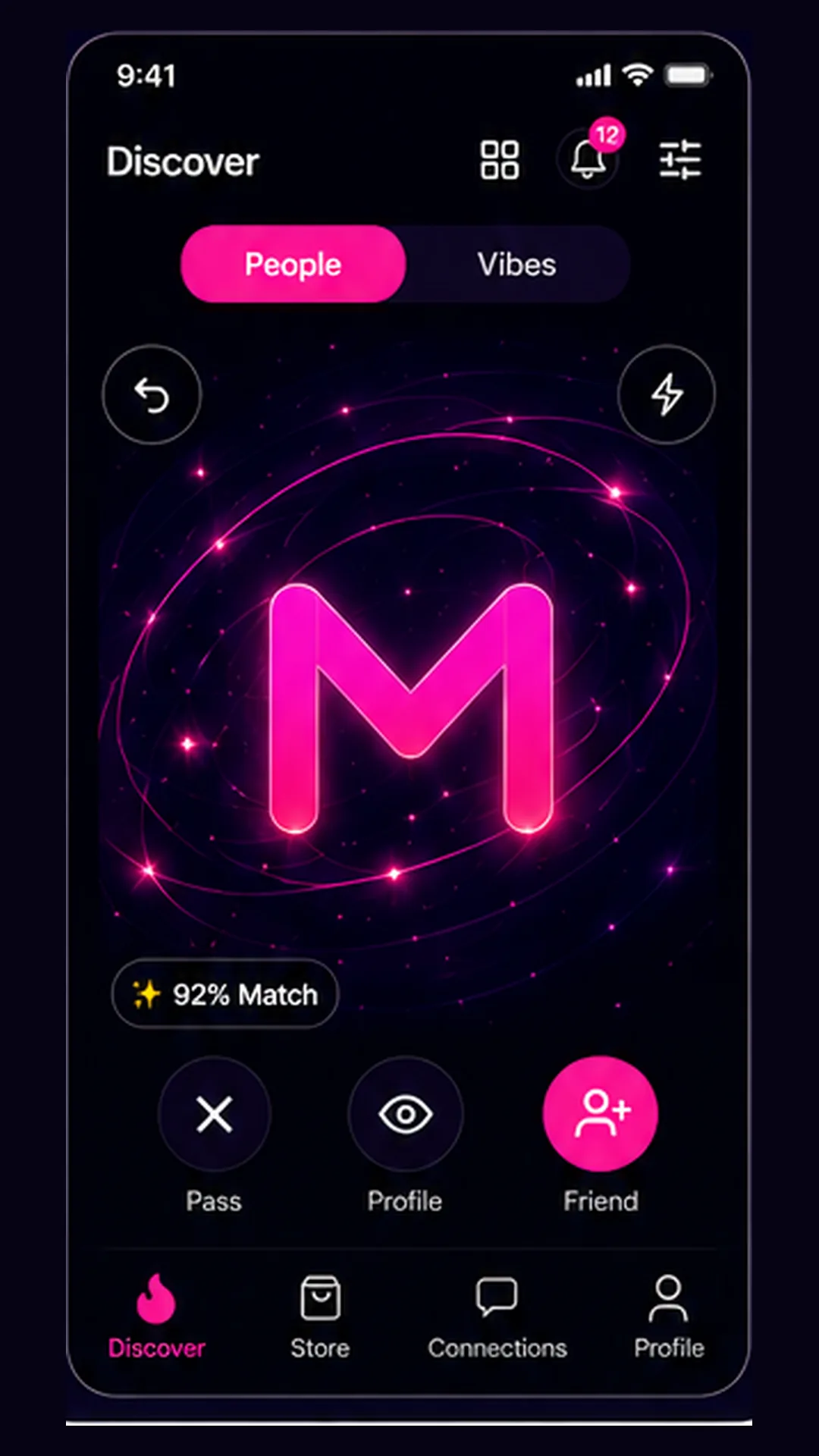Viewport: 819px width, 1456px height.
Task: Undo the last swipe action
Action: point(152,394)
